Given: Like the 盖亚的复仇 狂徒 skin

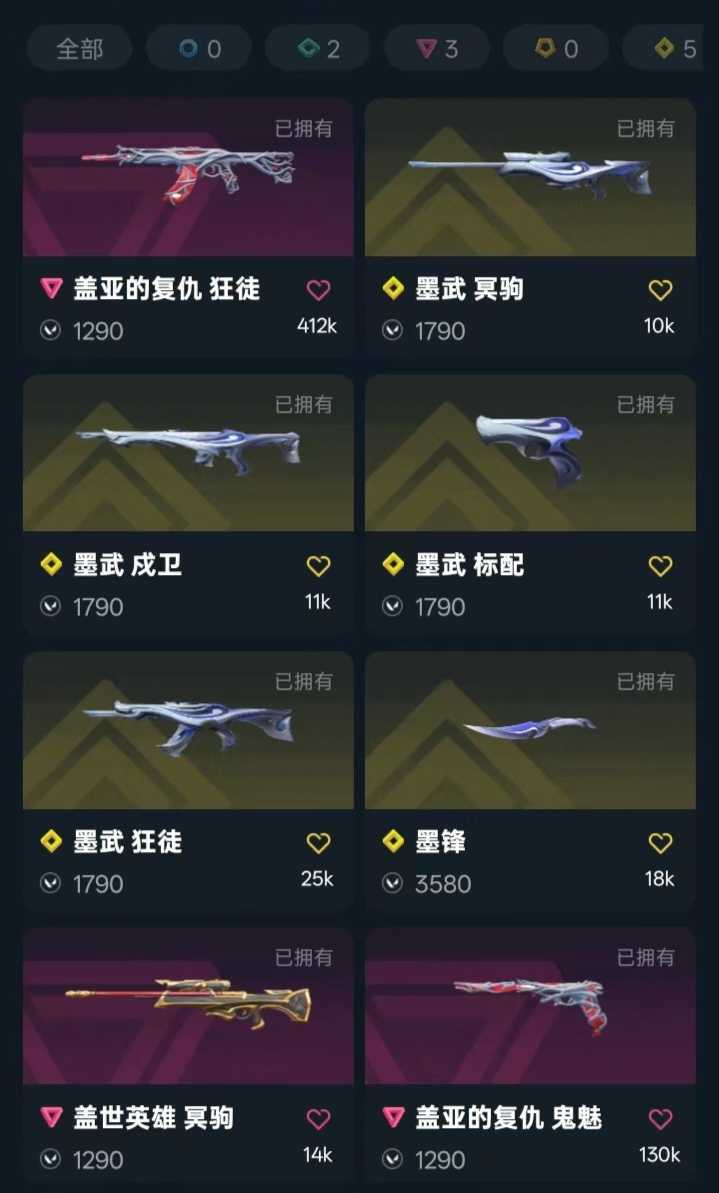Looking at the screenshot, I should 318,289.
